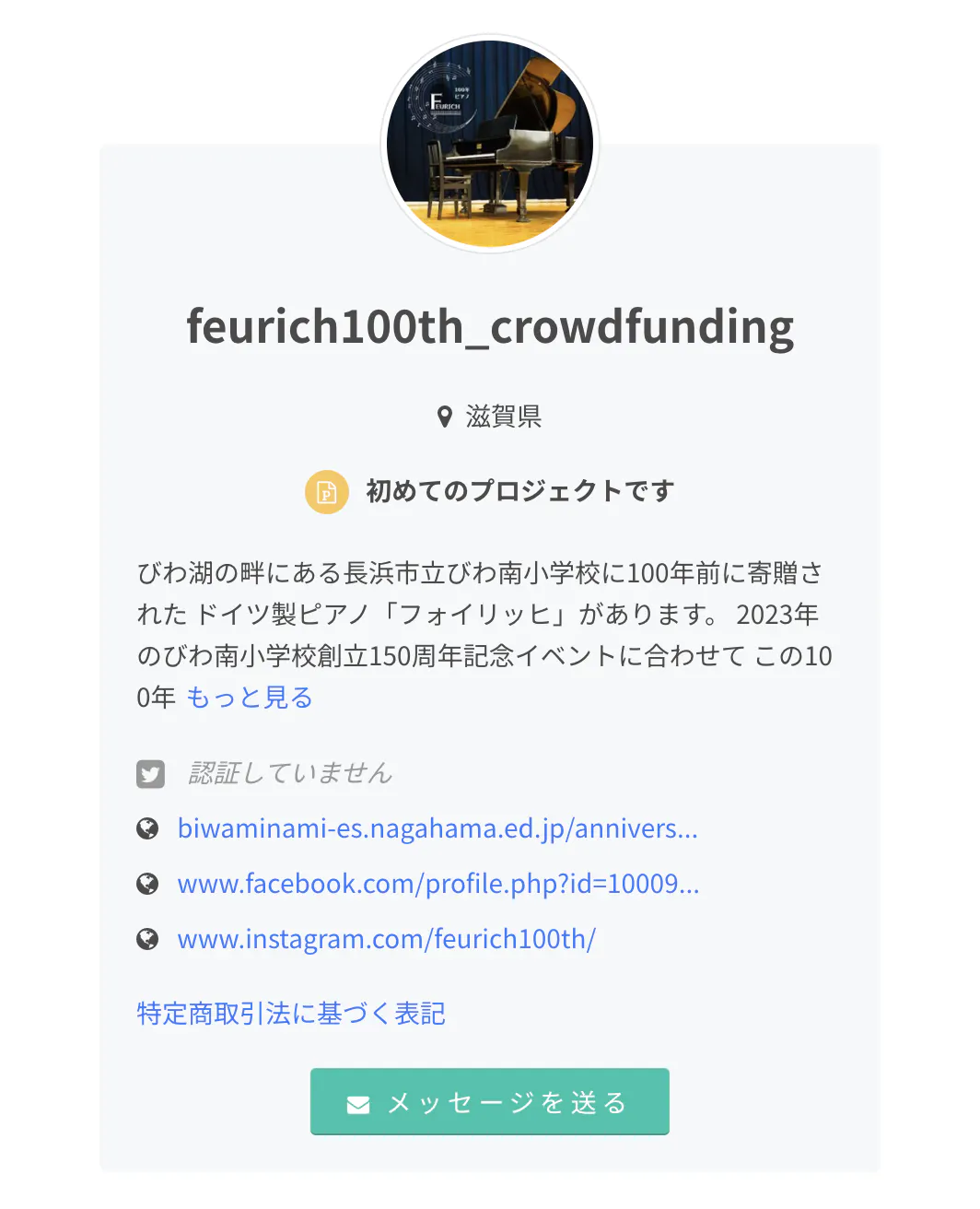Open the biwaminami-es.nagahama.ed.jp link
This screenshot has height=1209, width=980.
437,828
